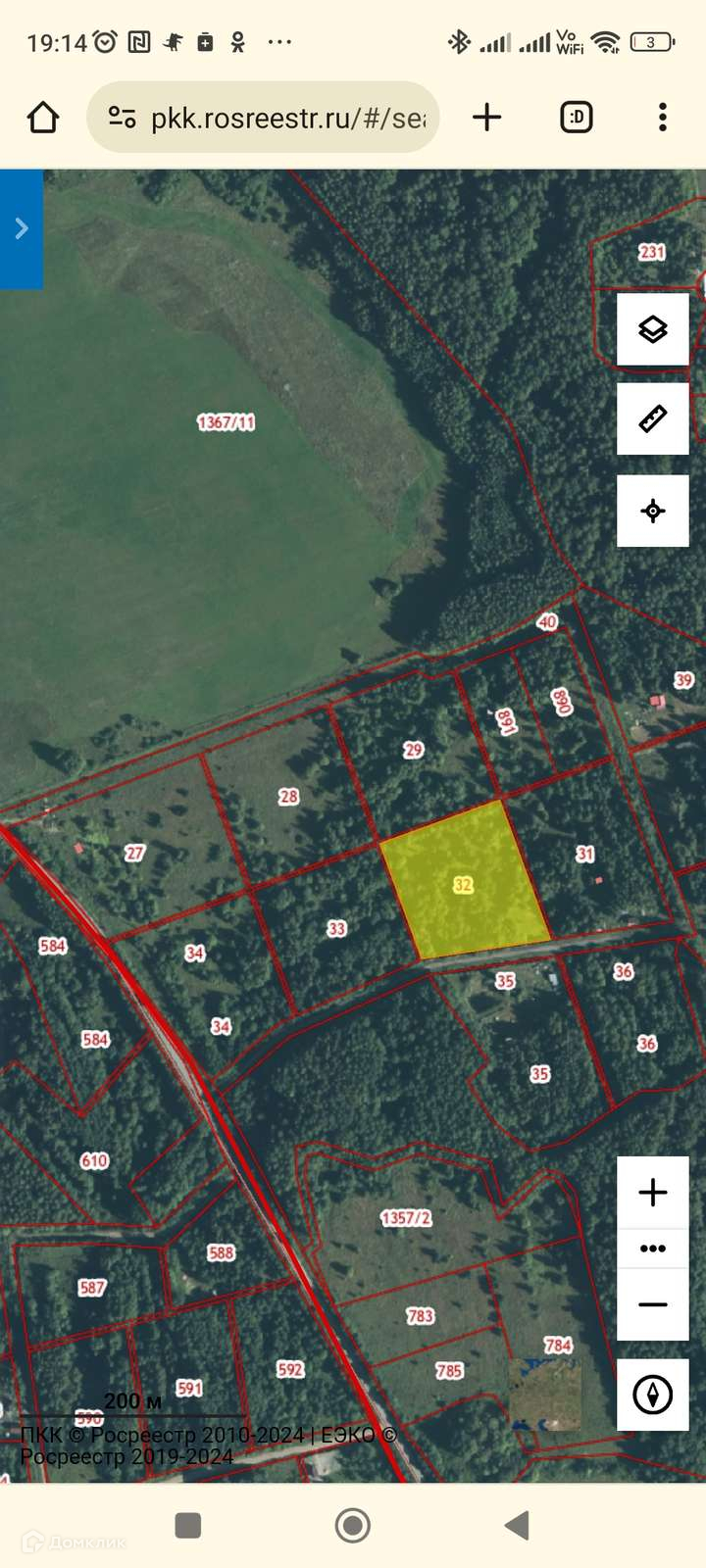Open the browser overflow menu
This screenshot has height=1568, width=706.
[663, 118]
